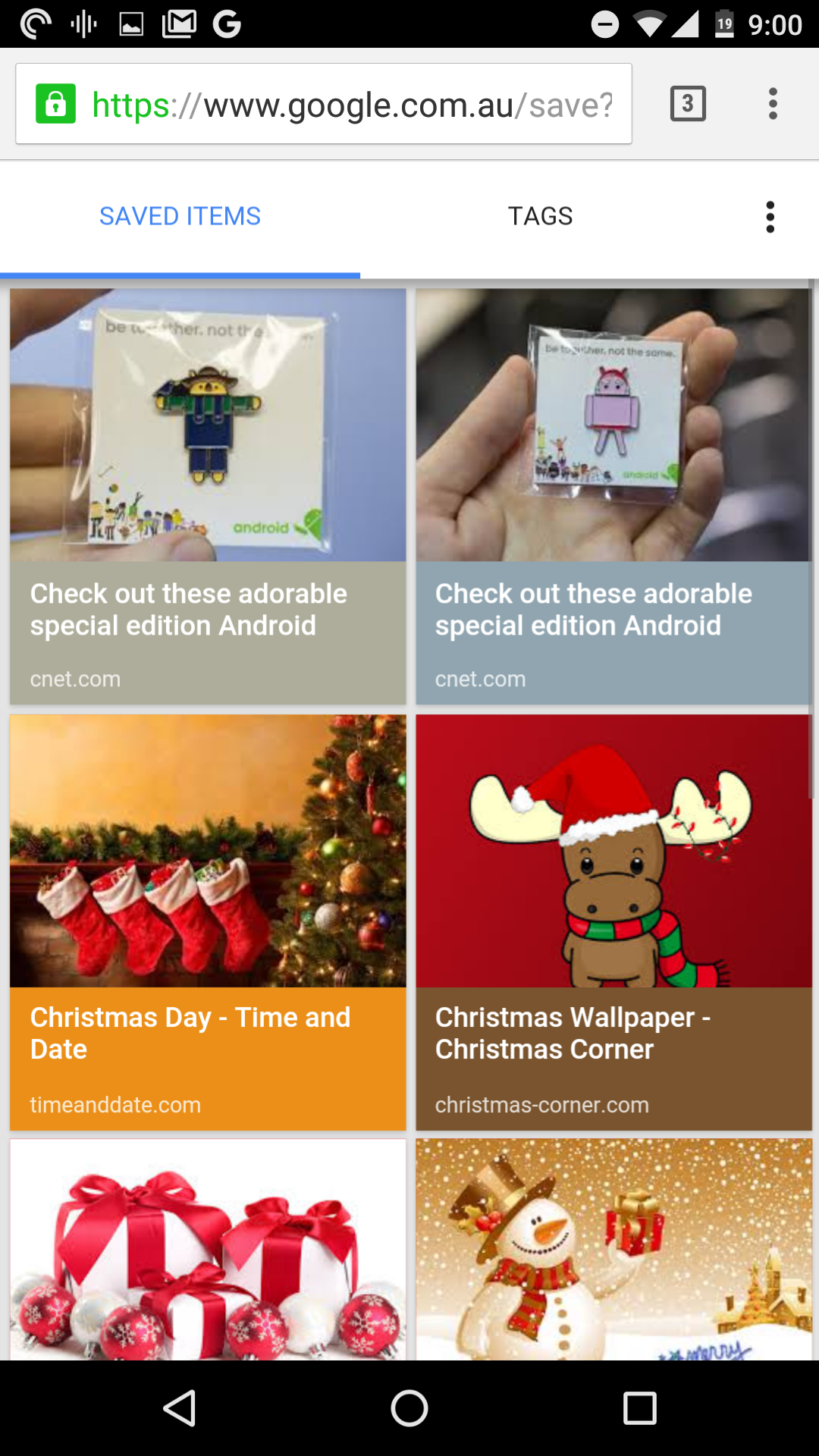Open the saved items page options menu
This screenshot has width=819, height=1456.
pyautogui.click(x=770, y=217)
